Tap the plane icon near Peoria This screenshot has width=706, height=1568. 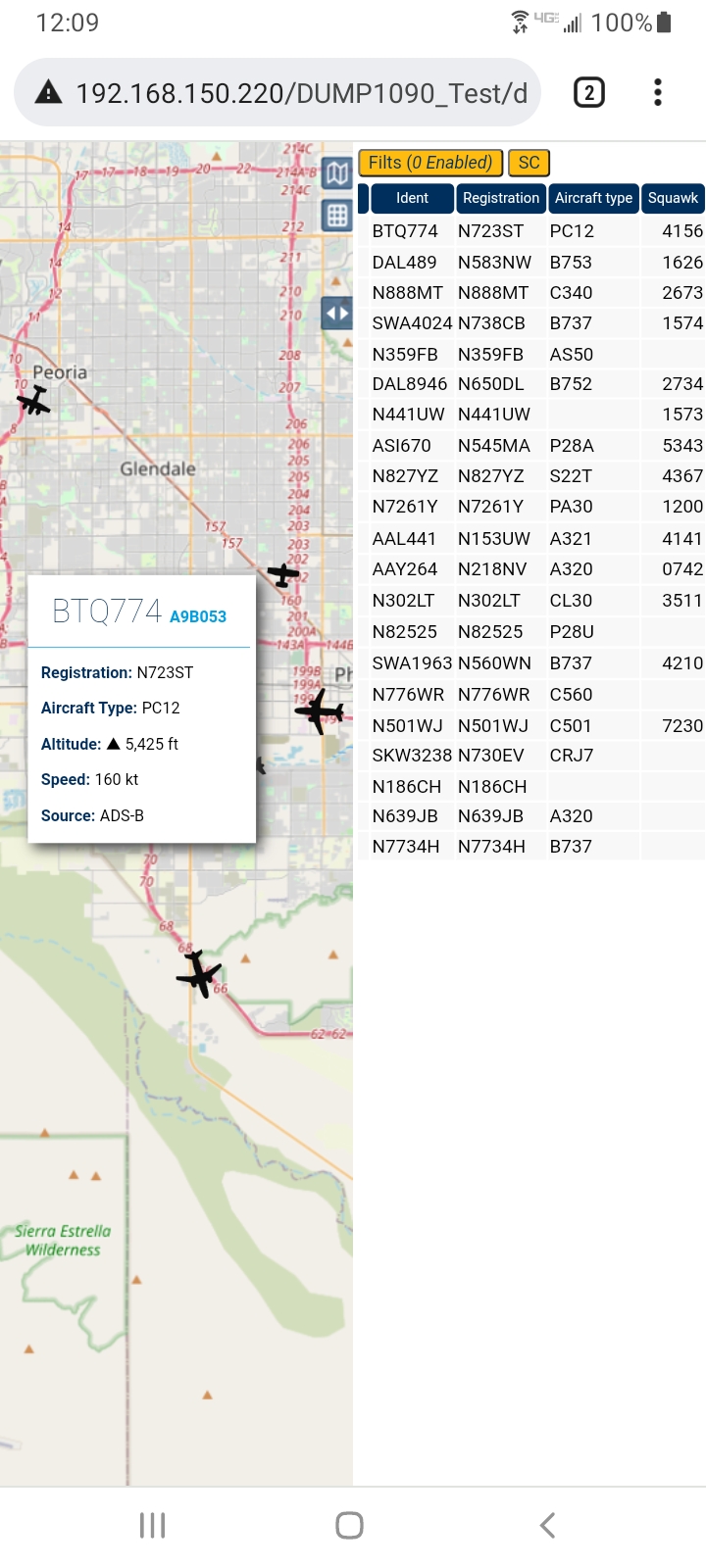[33, 400]
